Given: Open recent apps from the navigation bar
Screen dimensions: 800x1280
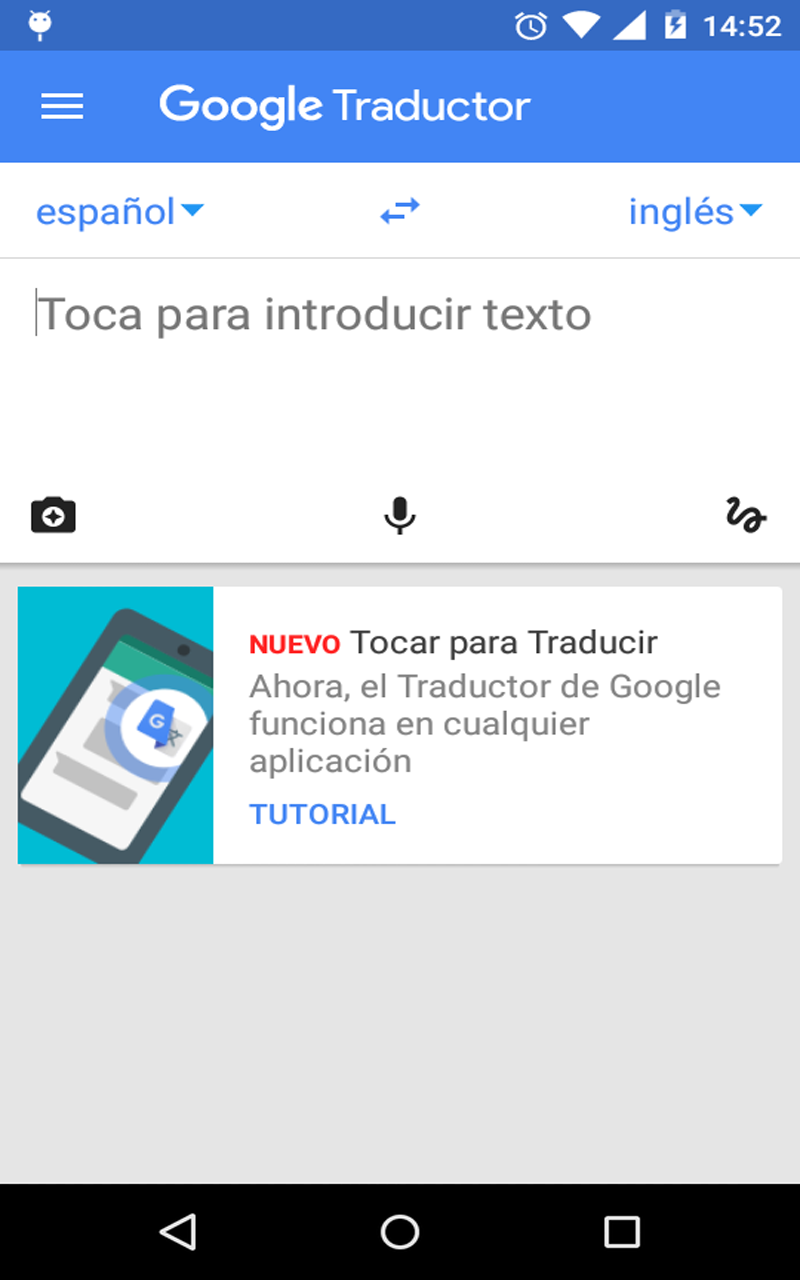Looking at the screenshot, I should (x=621, y=1232).
